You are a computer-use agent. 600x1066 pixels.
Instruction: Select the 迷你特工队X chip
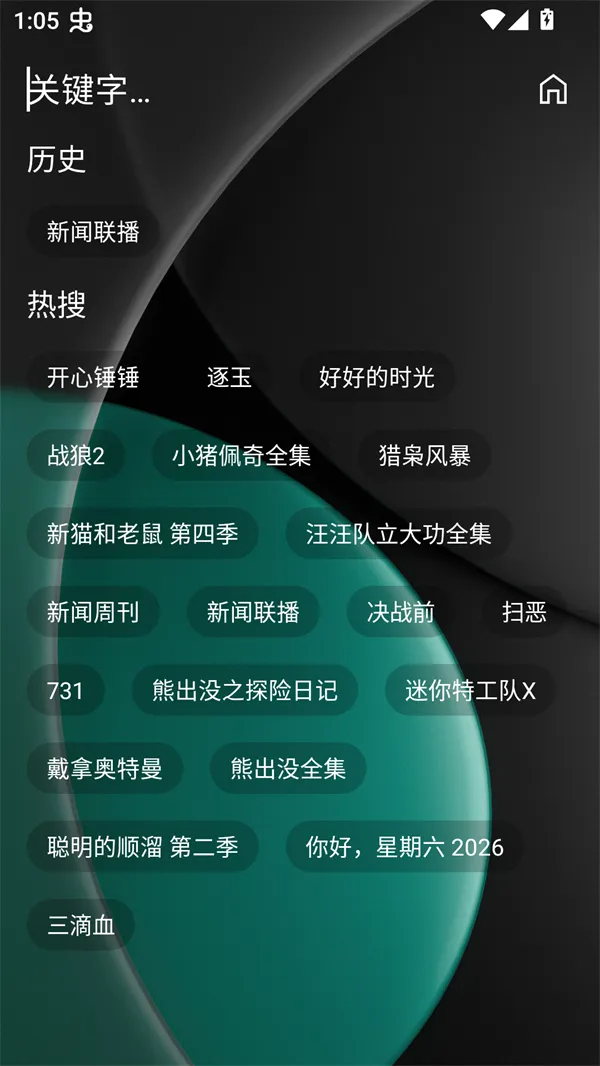[470, 690]
